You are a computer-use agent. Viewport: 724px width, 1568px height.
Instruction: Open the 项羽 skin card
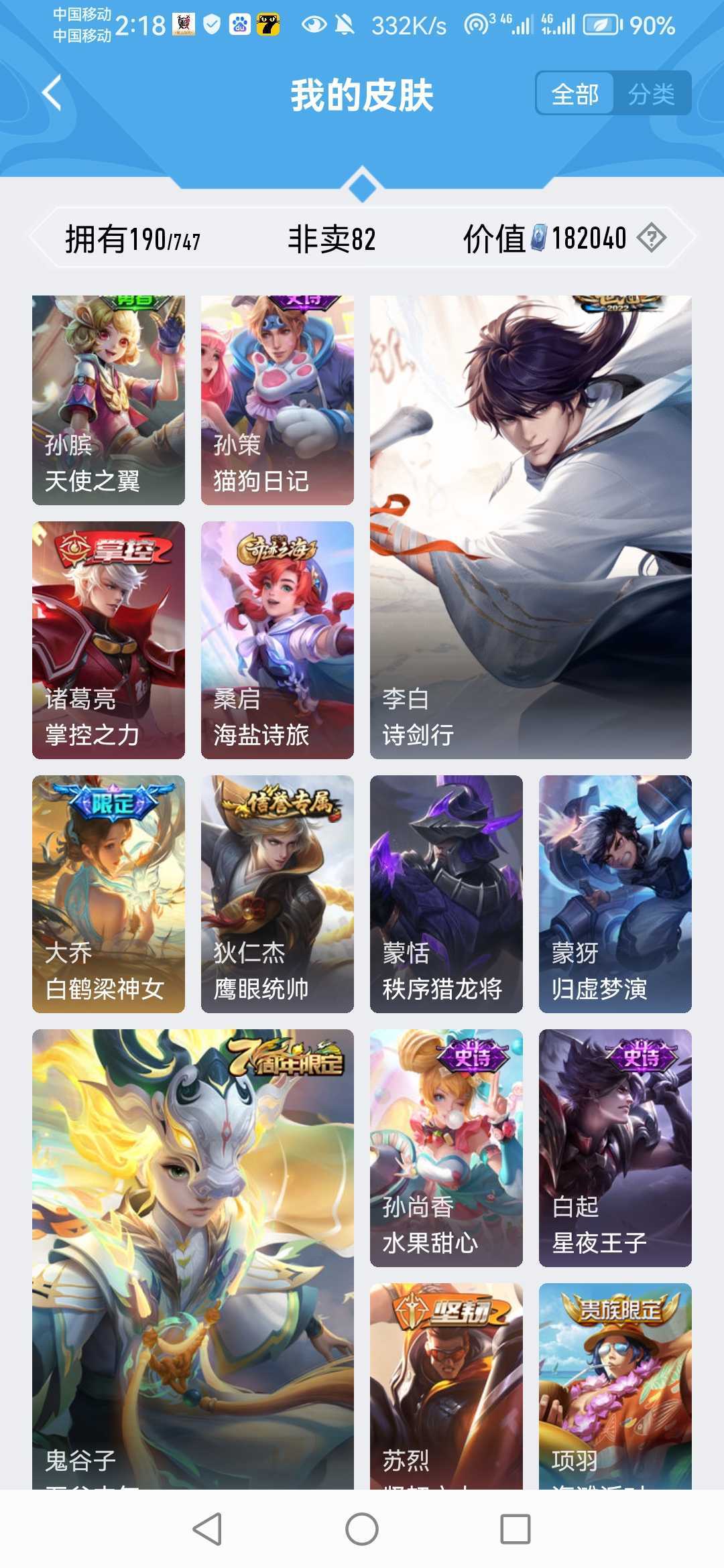pyautogui.click(x=615, y=1386)
